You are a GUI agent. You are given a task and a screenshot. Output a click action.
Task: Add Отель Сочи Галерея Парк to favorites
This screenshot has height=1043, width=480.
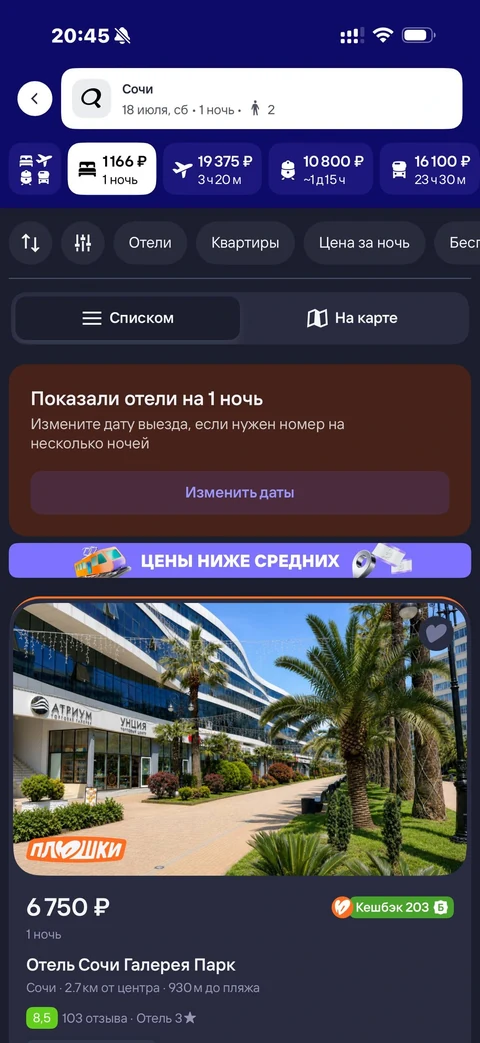[436, 633]
